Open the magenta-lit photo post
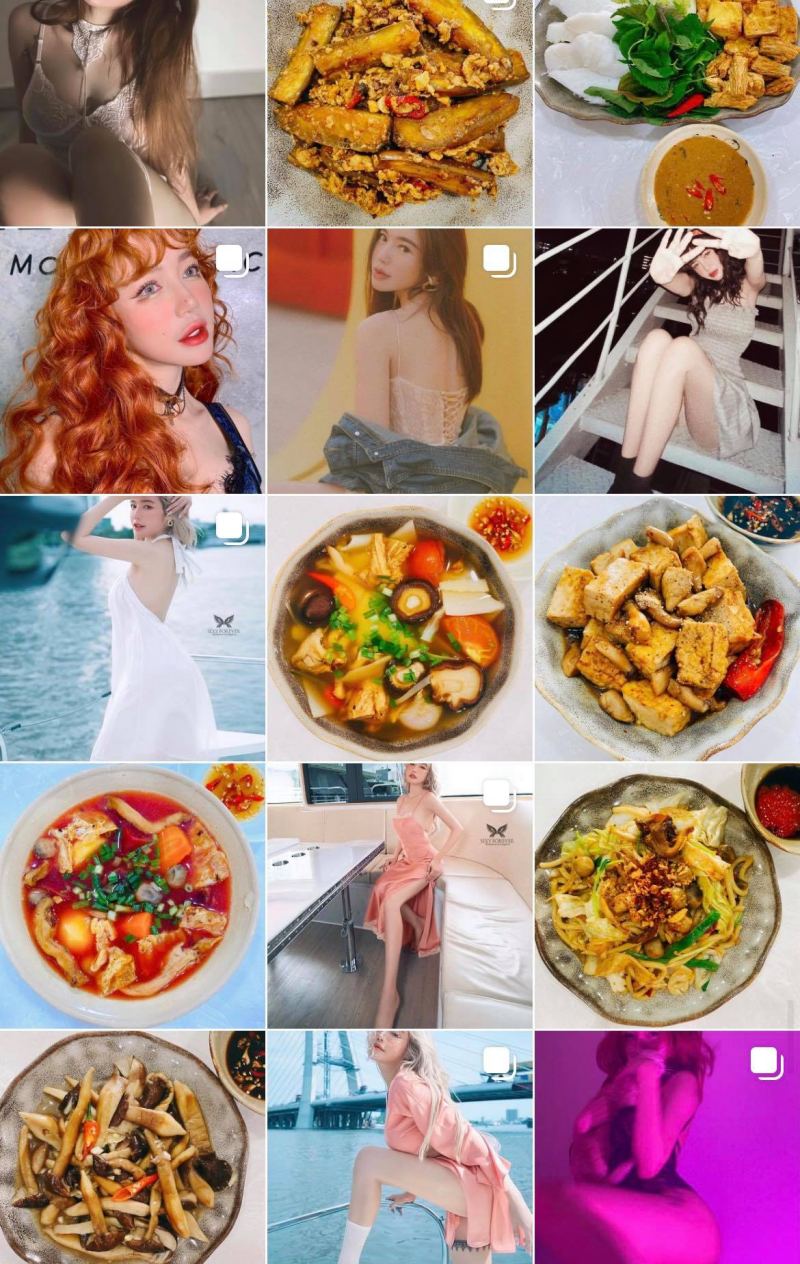The width and height of the screenshot is (800, 1264). pyautogui.click(x=667, y=1148)
